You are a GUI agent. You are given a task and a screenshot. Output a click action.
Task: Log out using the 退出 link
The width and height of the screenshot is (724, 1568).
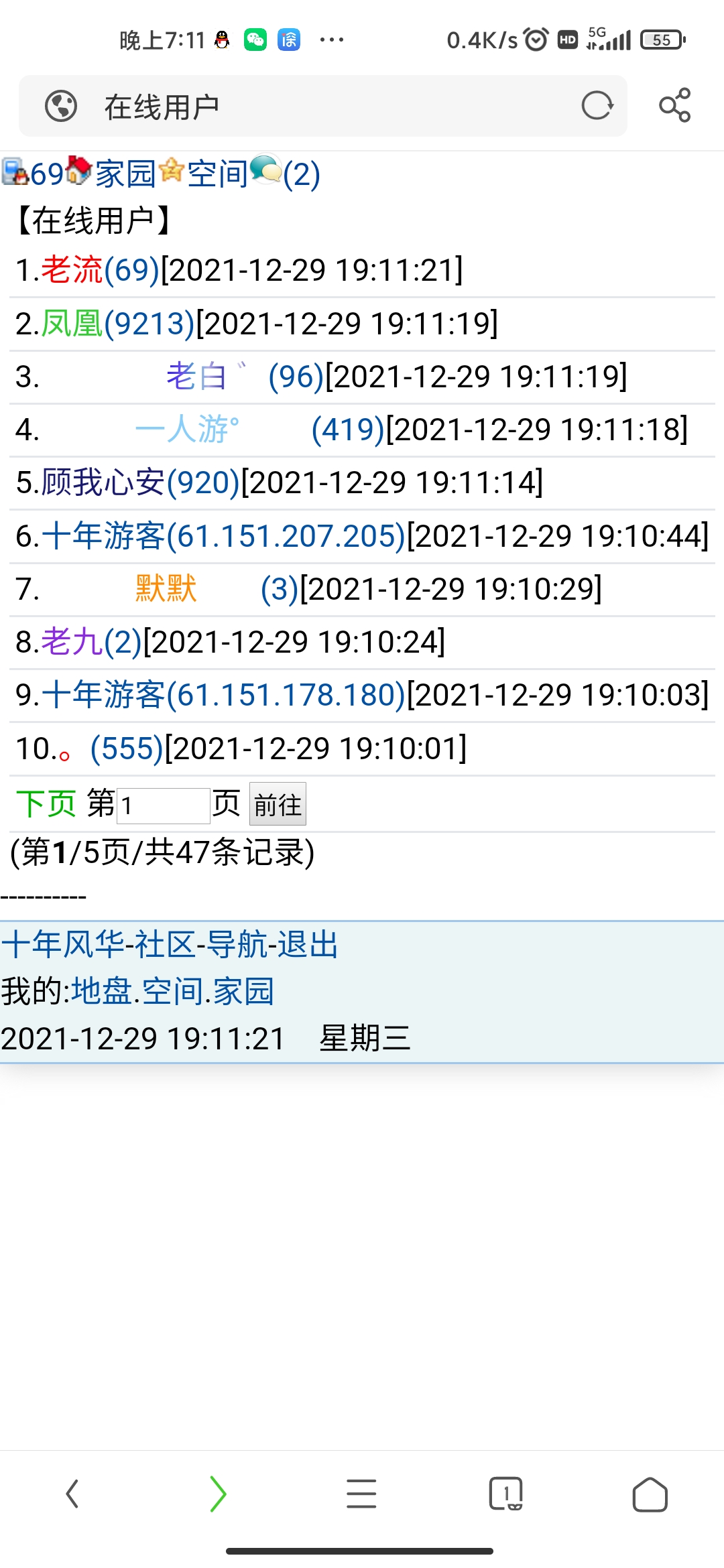point(308,945)
